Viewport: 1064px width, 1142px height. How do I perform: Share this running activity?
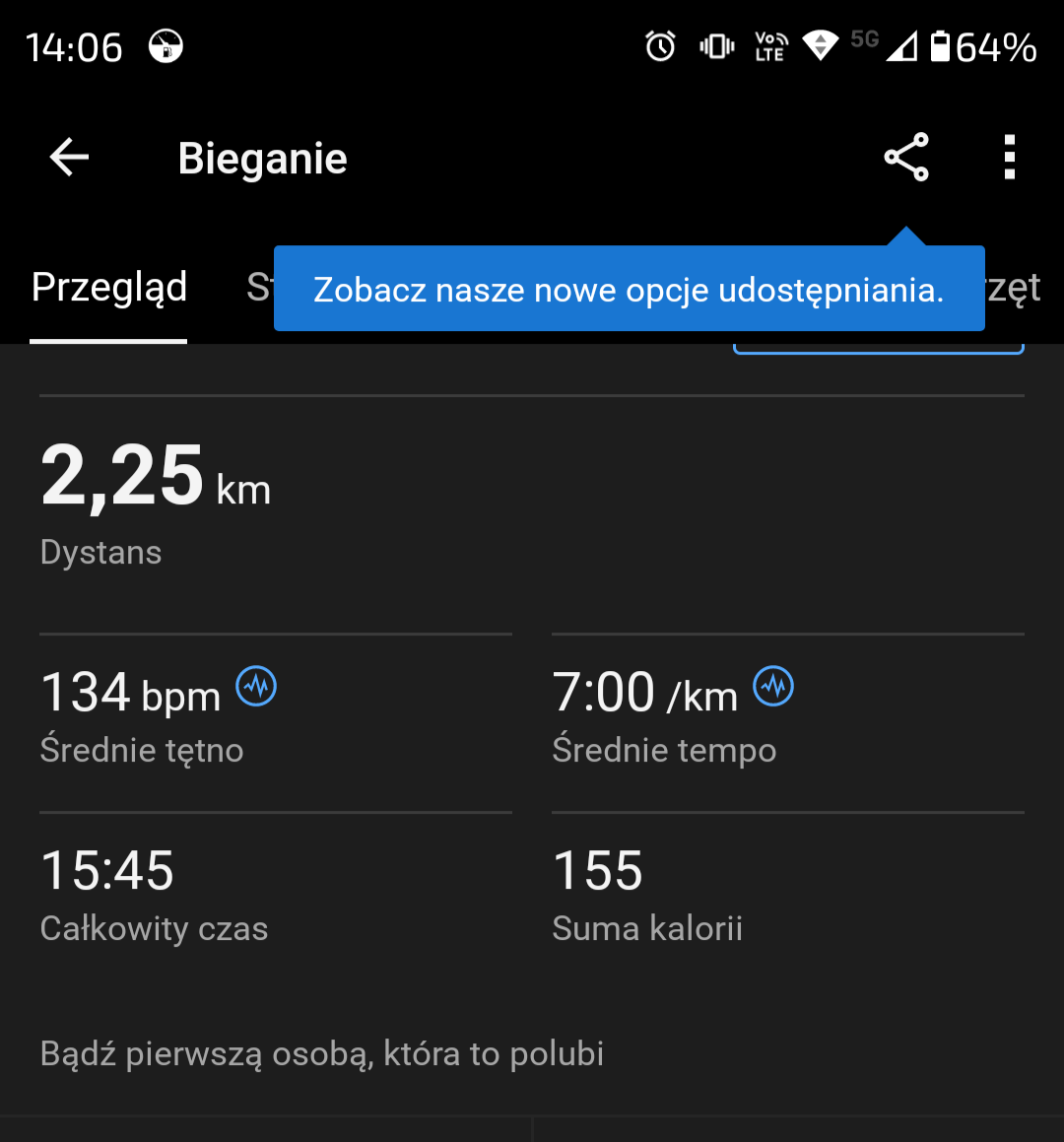click(x=906, y=158)
